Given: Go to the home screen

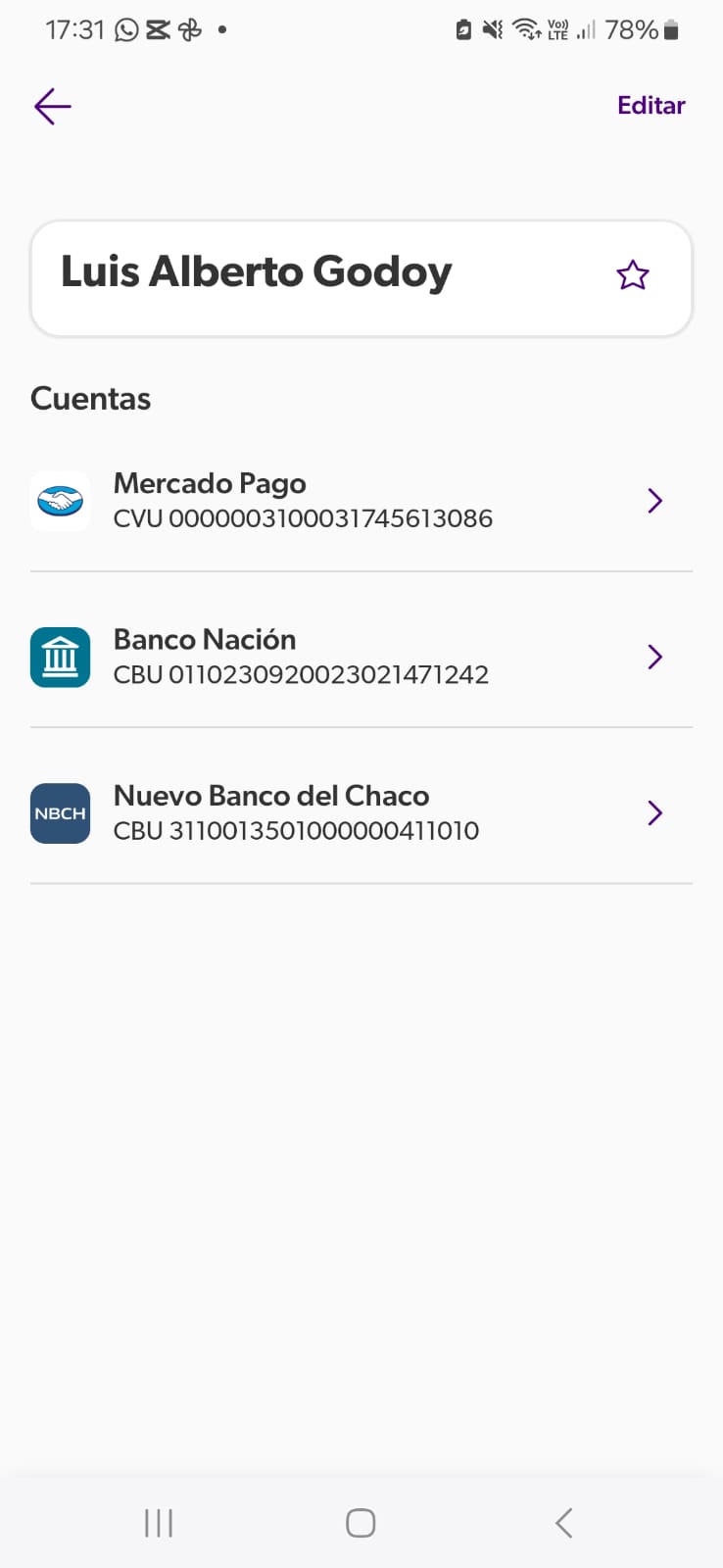Looking at the screenshot, I should (361, 1523).
